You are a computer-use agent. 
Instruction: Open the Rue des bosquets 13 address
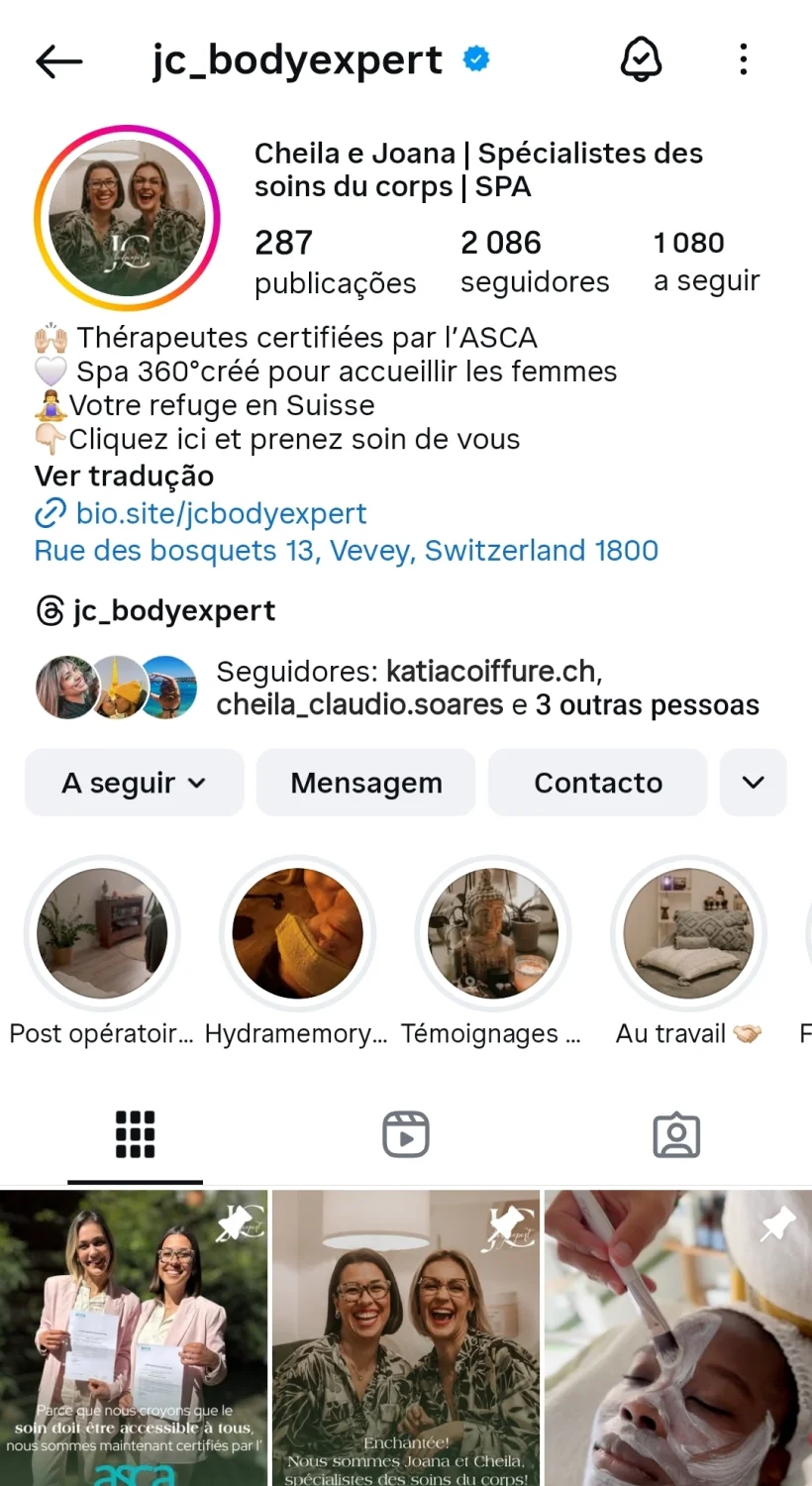click(x=346, y=551)
